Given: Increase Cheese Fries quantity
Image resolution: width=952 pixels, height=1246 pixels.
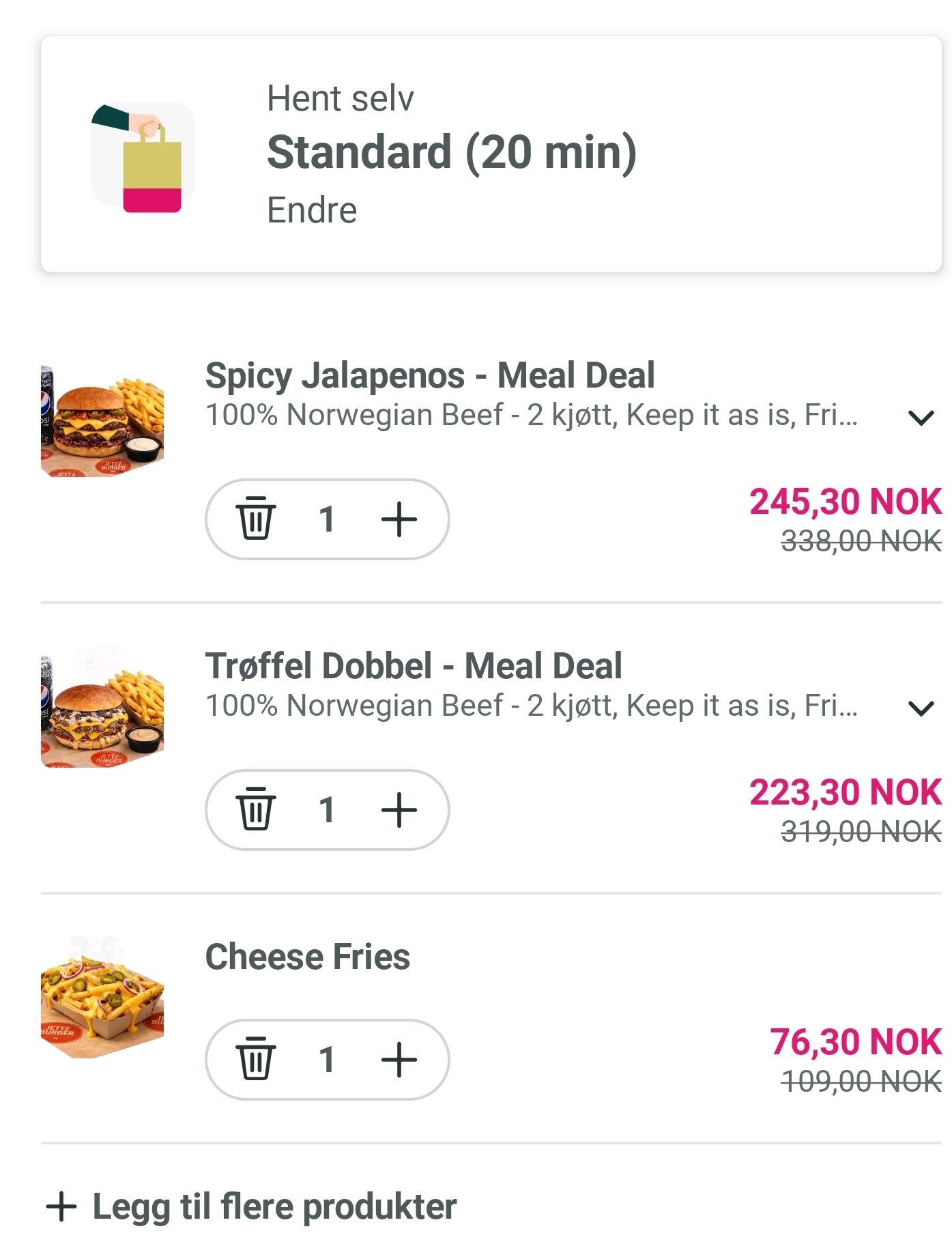Looking at the screenshot, I should point(399,1060).
